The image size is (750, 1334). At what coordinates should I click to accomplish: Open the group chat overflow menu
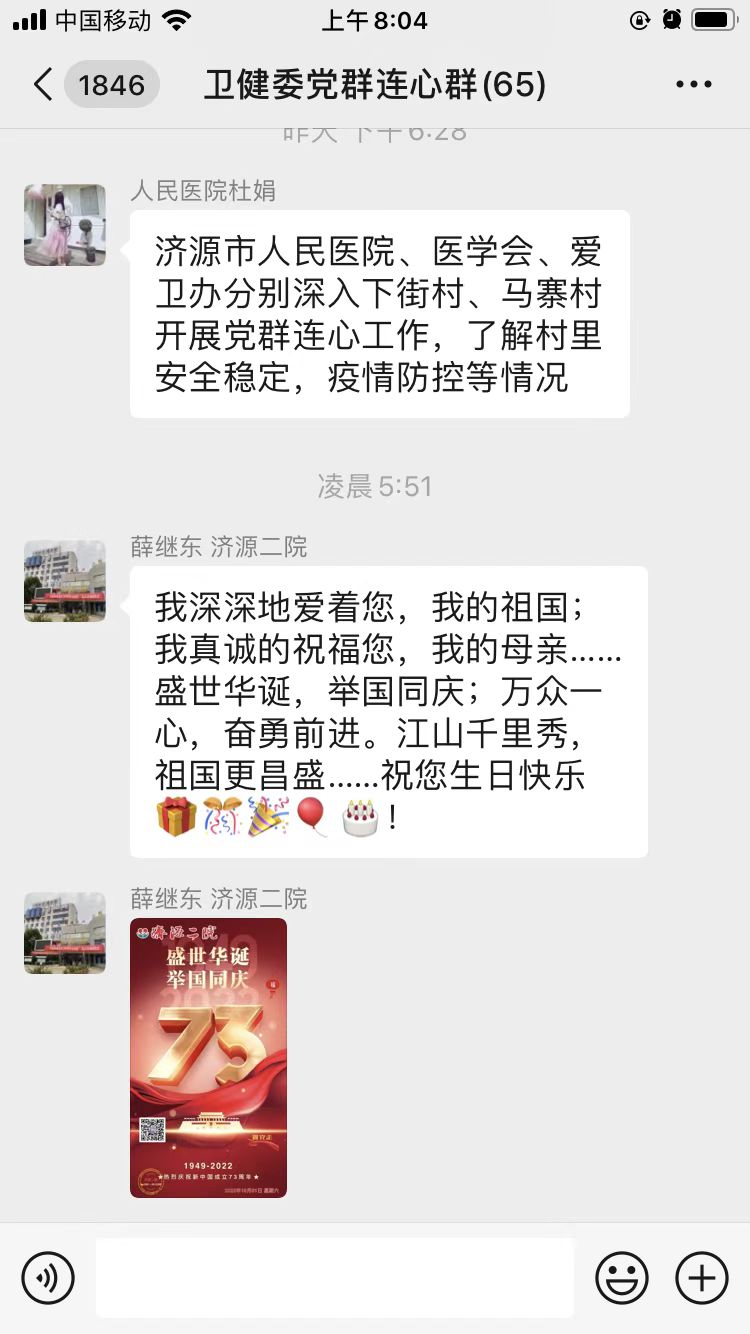point(693,85)
